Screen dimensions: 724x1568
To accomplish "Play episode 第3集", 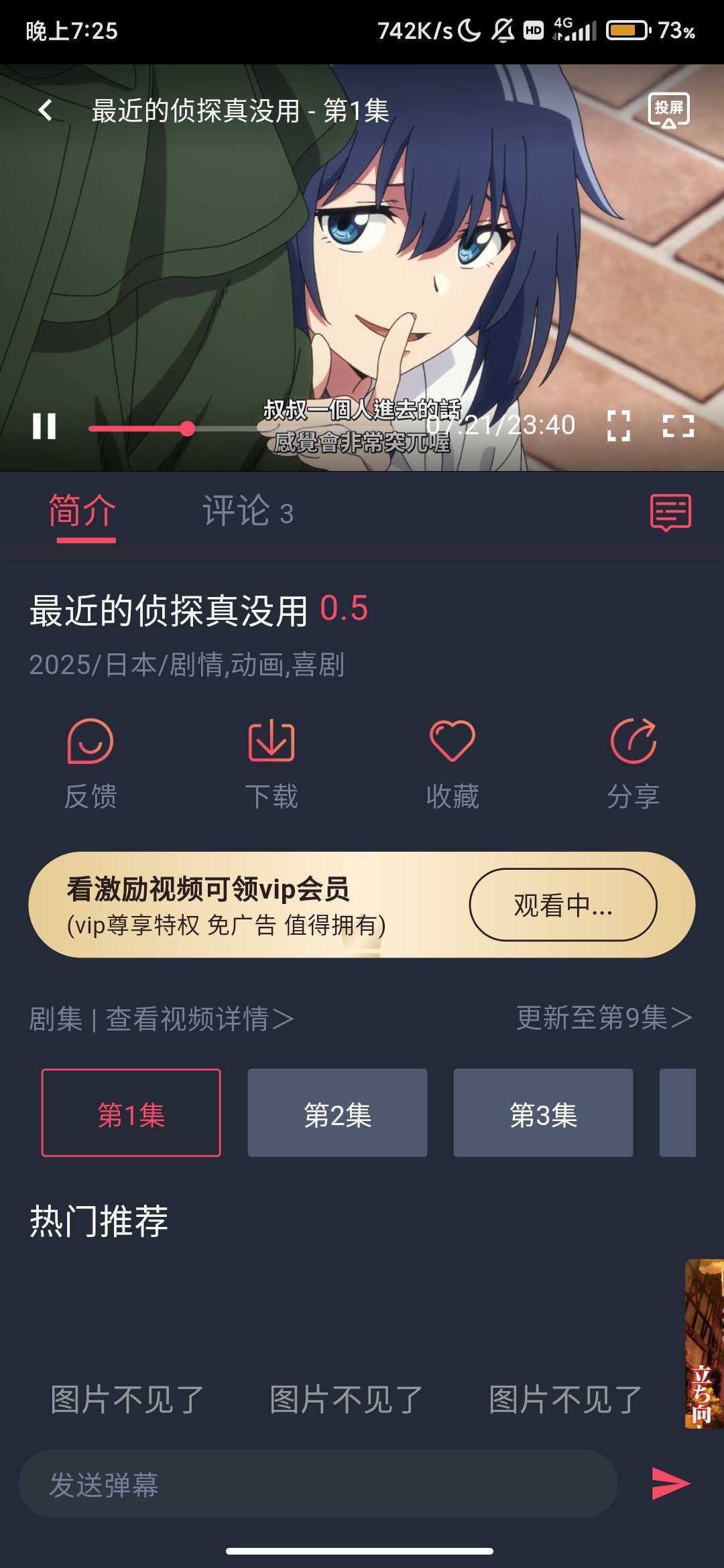I will (x=543, y=1113).
